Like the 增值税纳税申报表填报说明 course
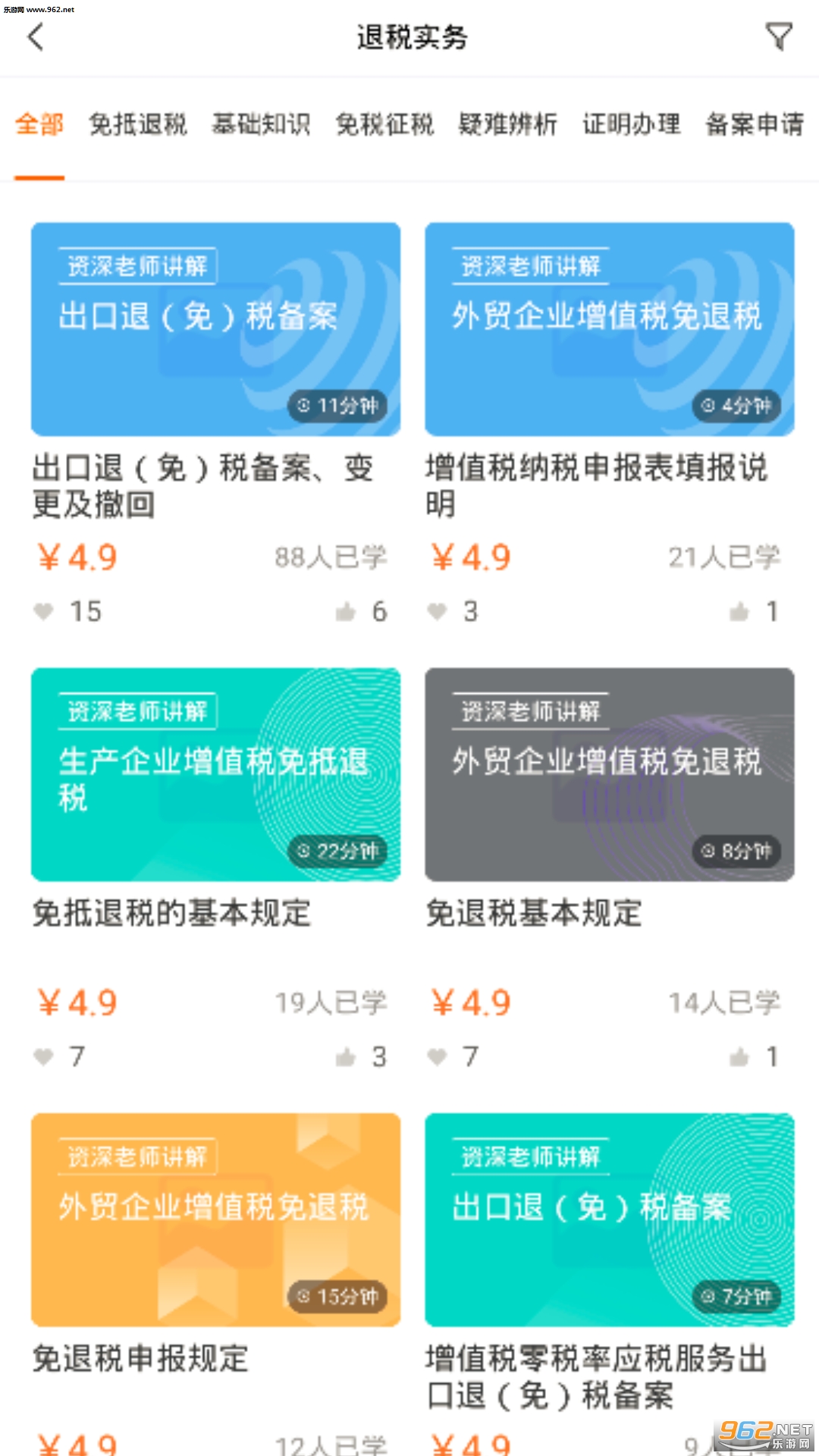Viewport: 819px width, 1456px height. tap(739, 611)
